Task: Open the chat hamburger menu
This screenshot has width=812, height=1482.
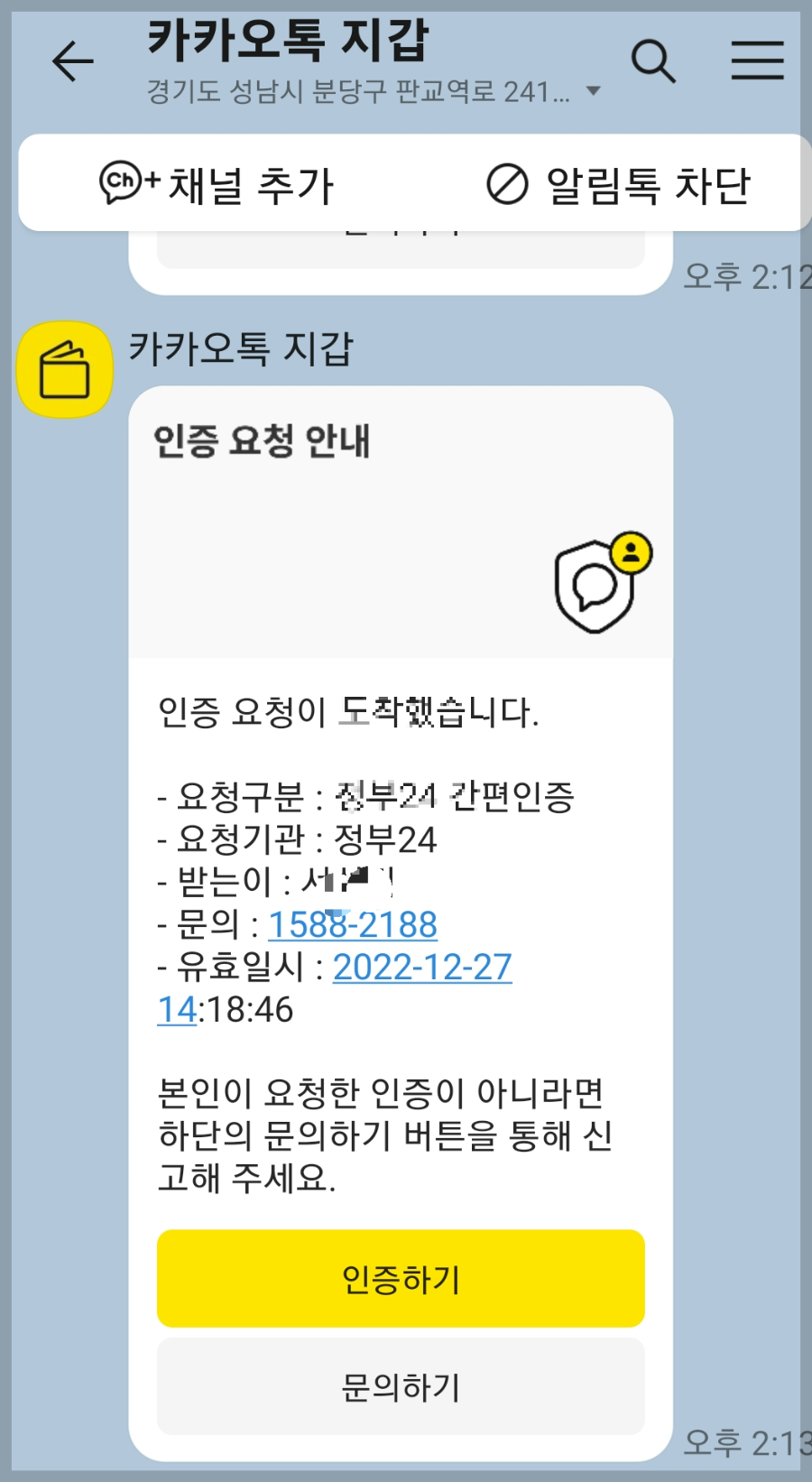Action: [758, 60]
